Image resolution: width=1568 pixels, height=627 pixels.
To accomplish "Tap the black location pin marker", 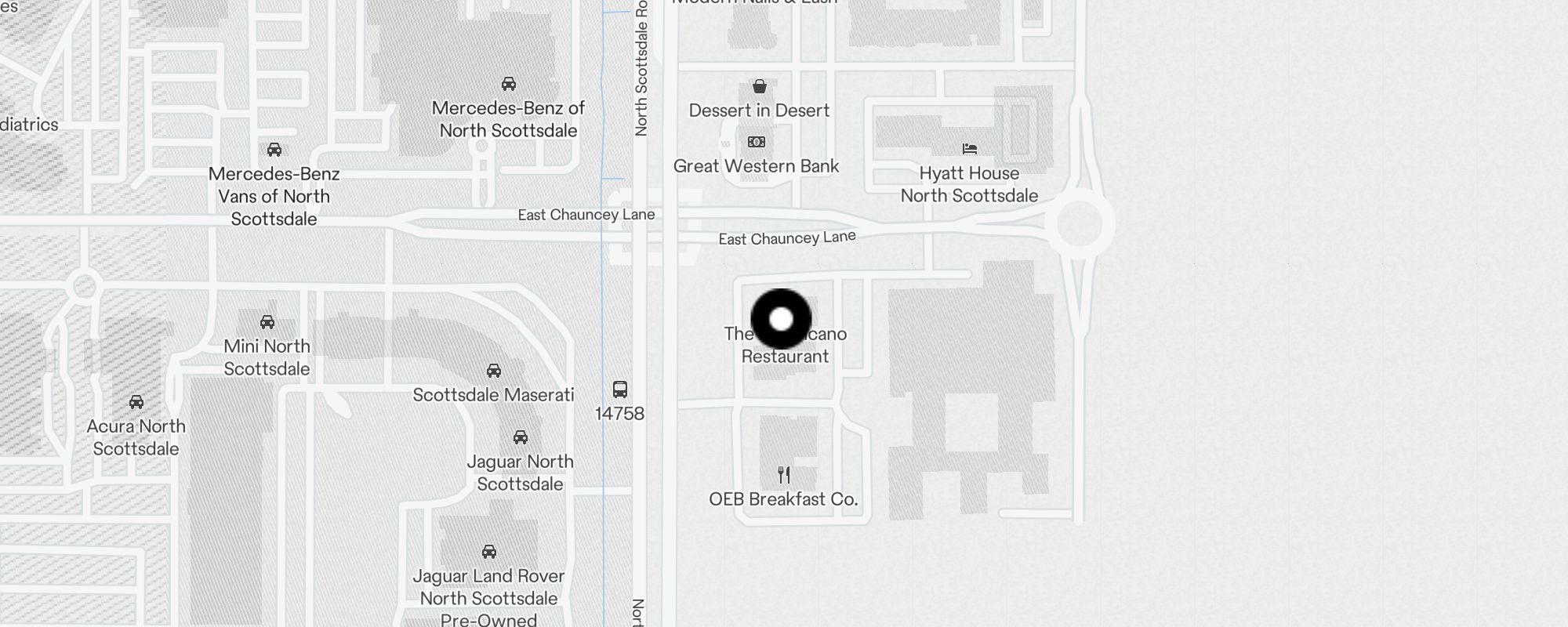I will [781, 319].
